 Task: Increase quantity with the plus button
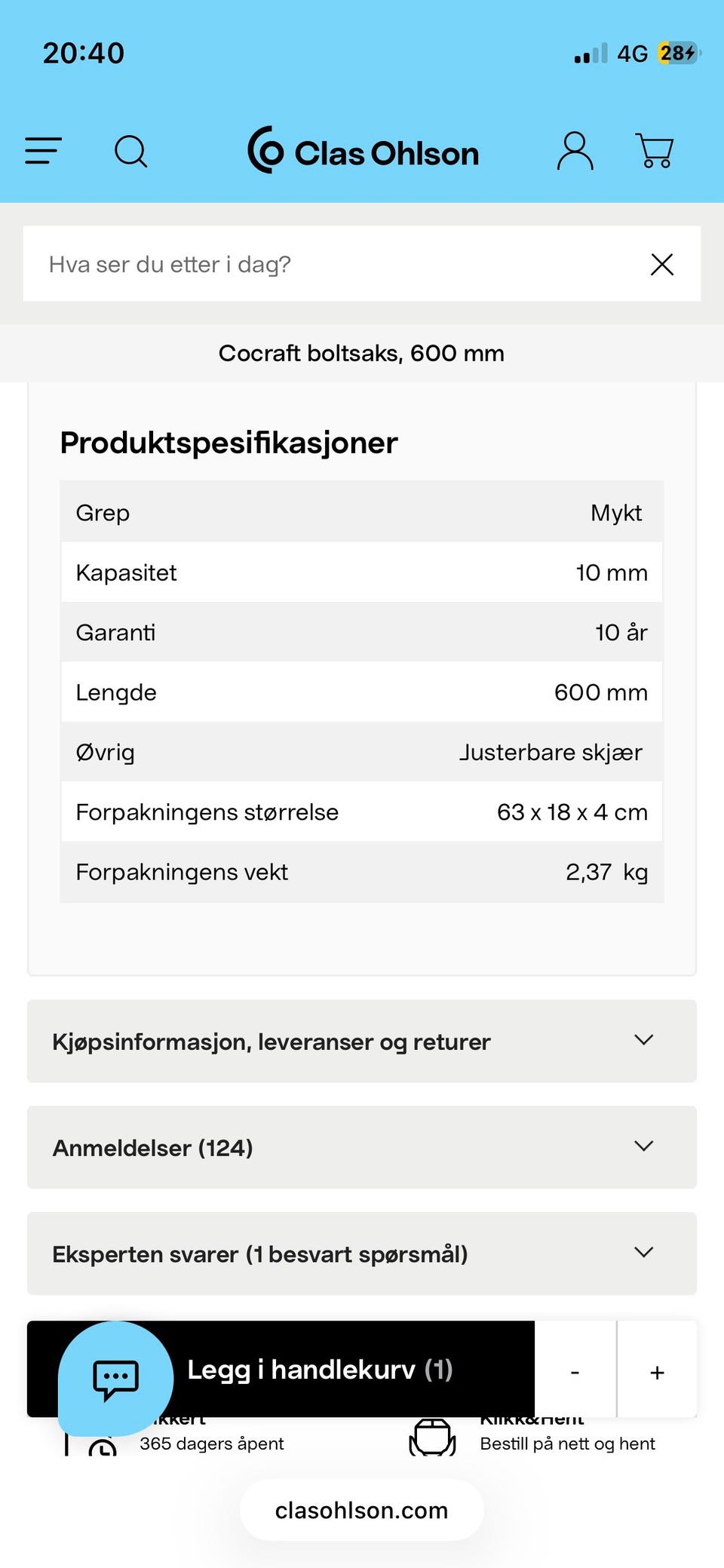click(x=658, y=1371)
